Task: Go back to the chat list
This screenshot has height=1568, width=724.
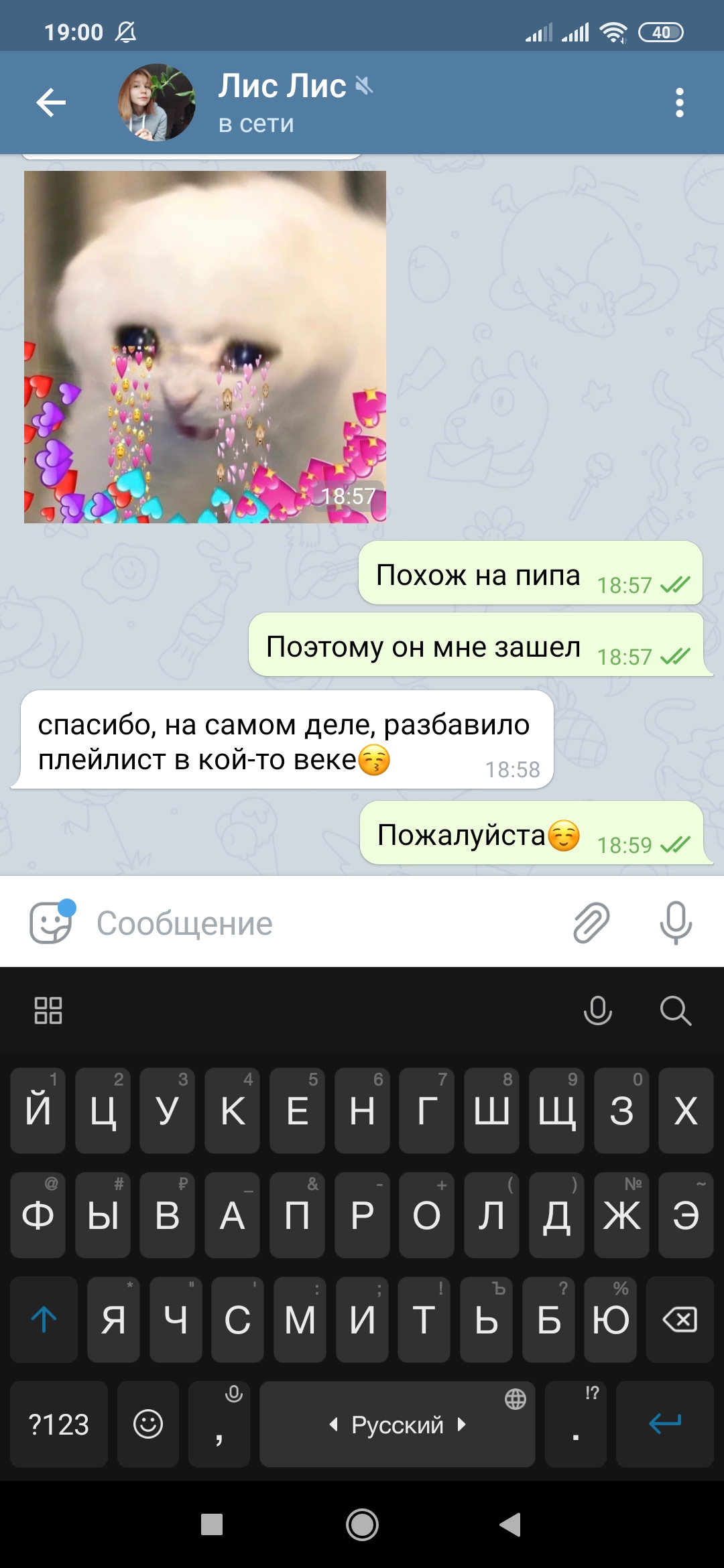Action: click(51, 103)
